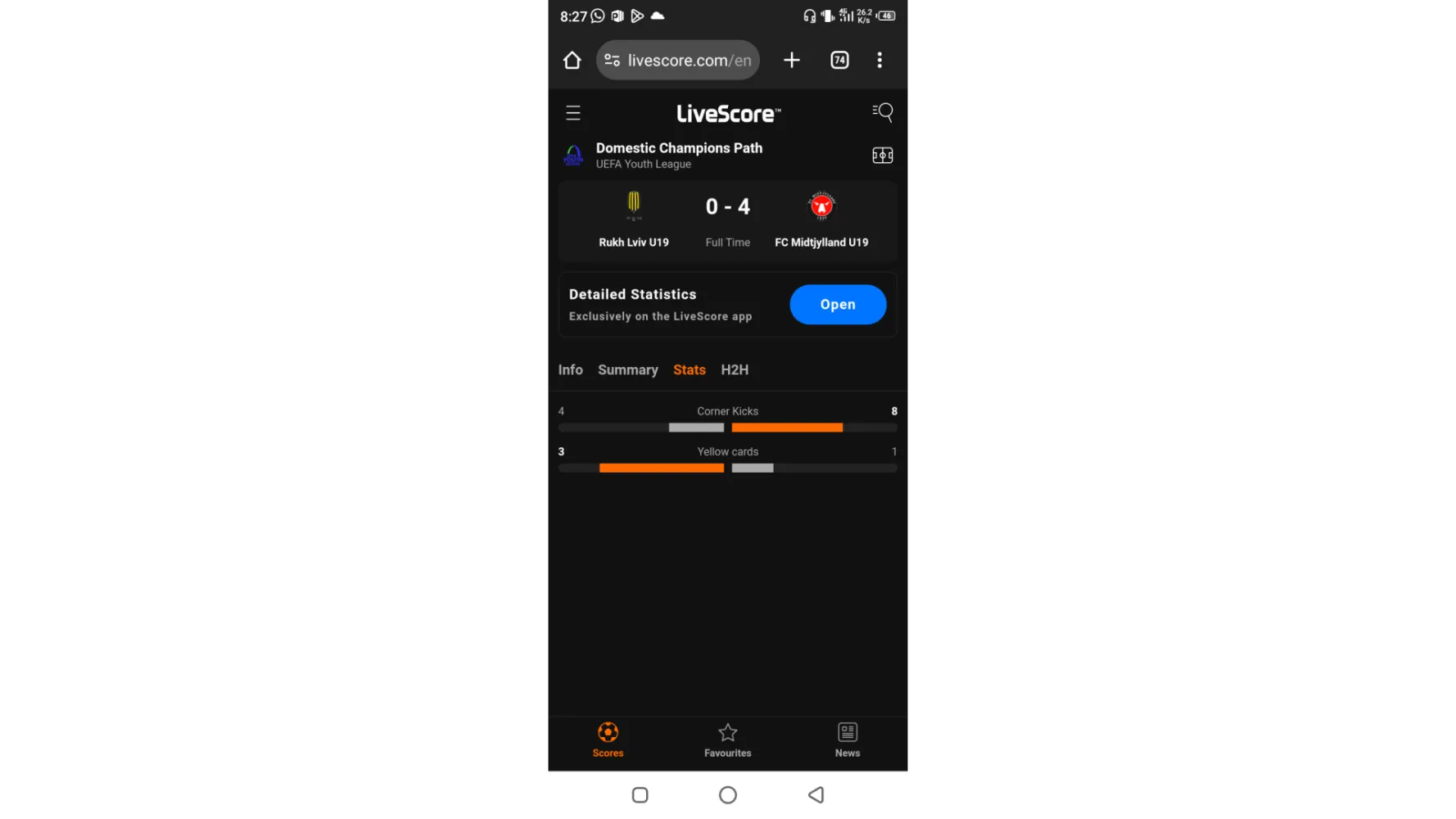
Task: Open the LiveScore hamburger menu
Action: click(573, 113)
